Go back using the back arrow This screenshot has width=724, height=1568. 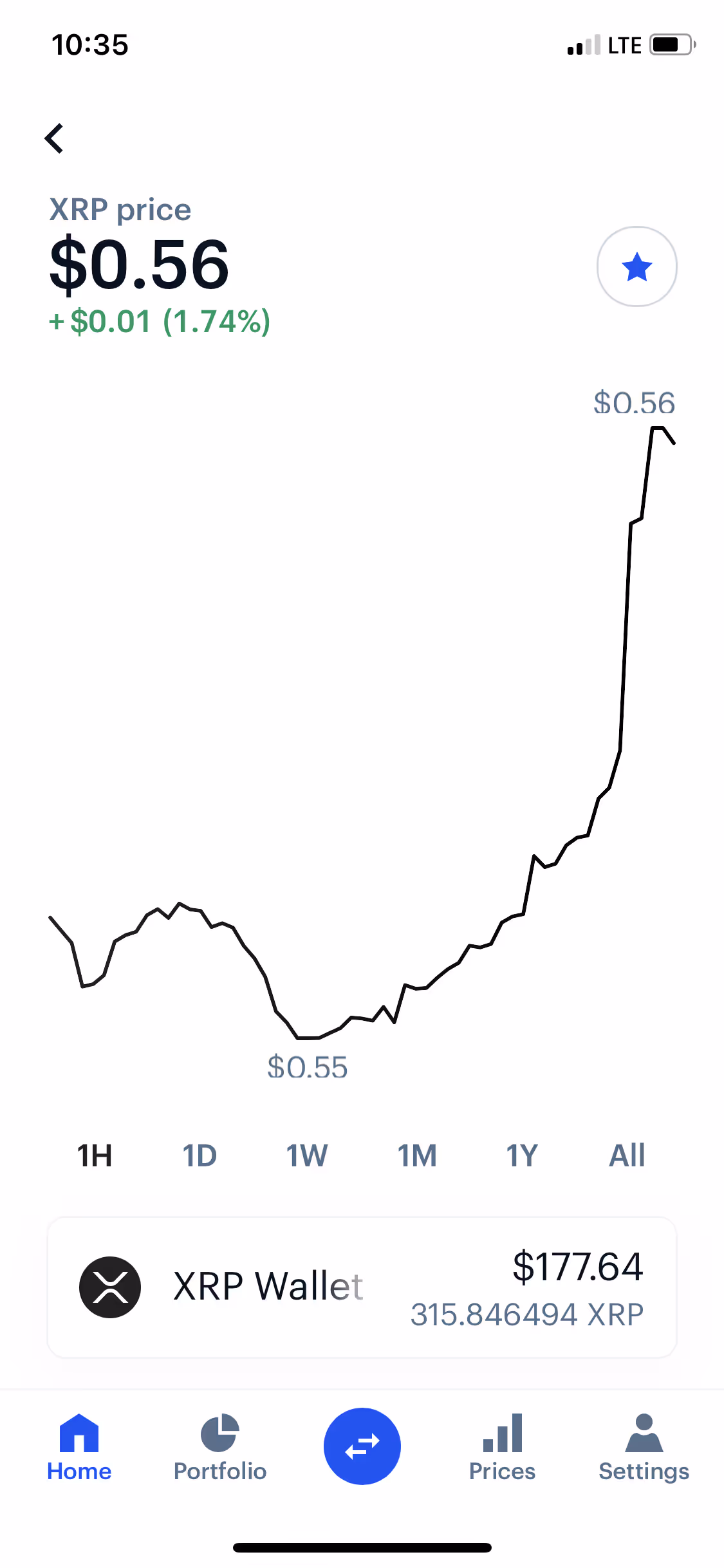55,138
